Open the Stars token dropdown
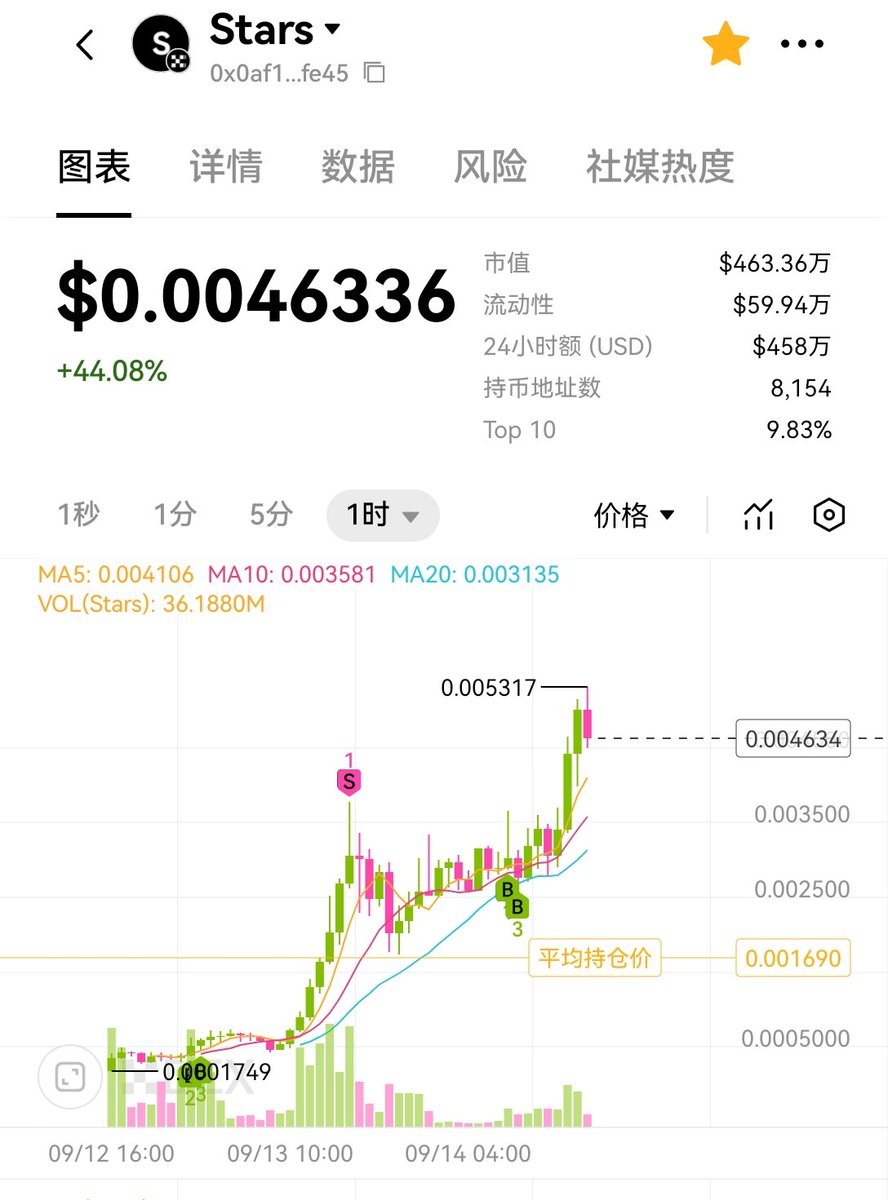The height and width of the screenshot is (1200, 888). pos(332,29)
